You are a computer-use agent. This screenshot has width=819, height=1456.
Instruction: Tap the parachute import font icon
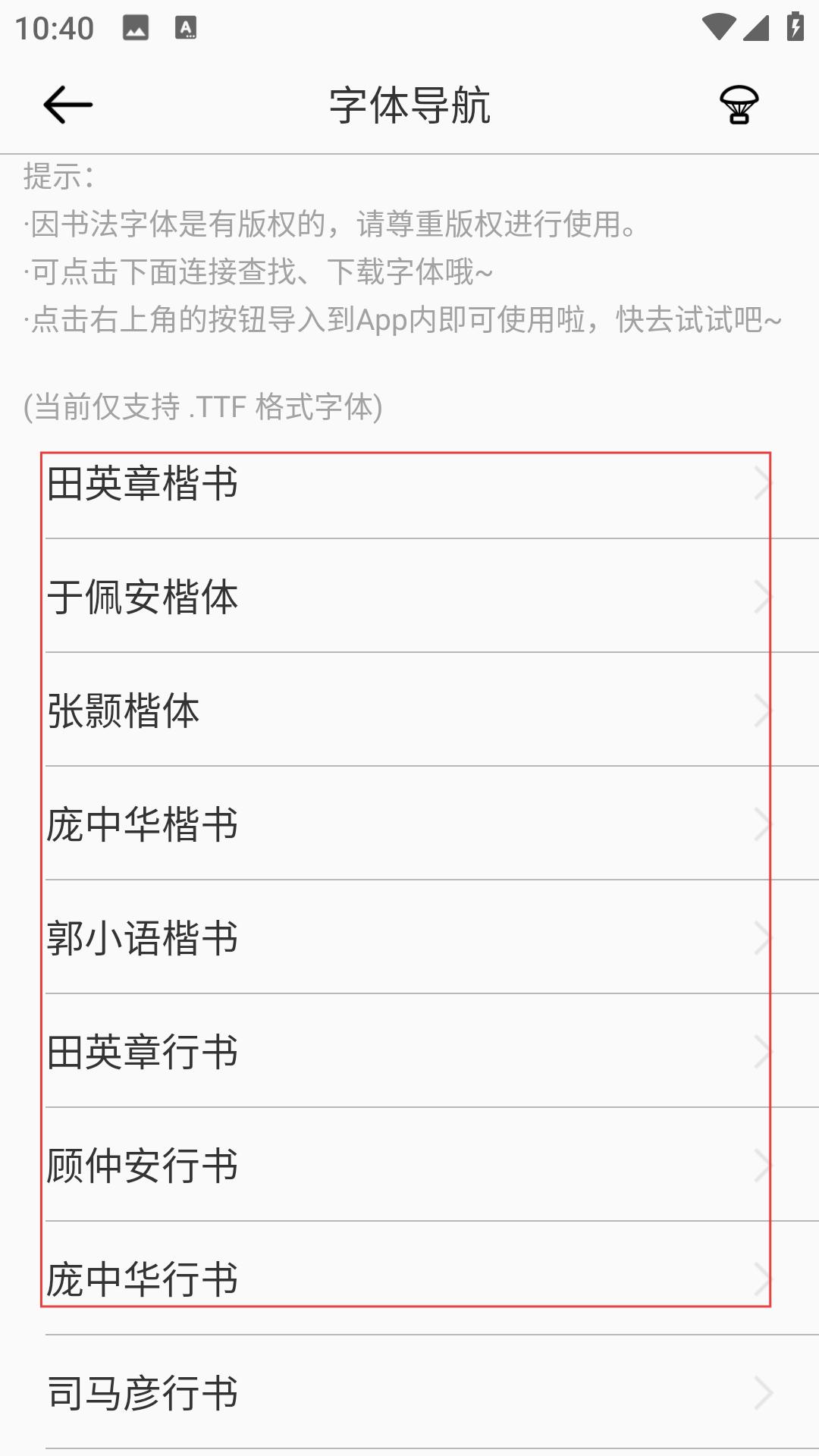point(739,105)
